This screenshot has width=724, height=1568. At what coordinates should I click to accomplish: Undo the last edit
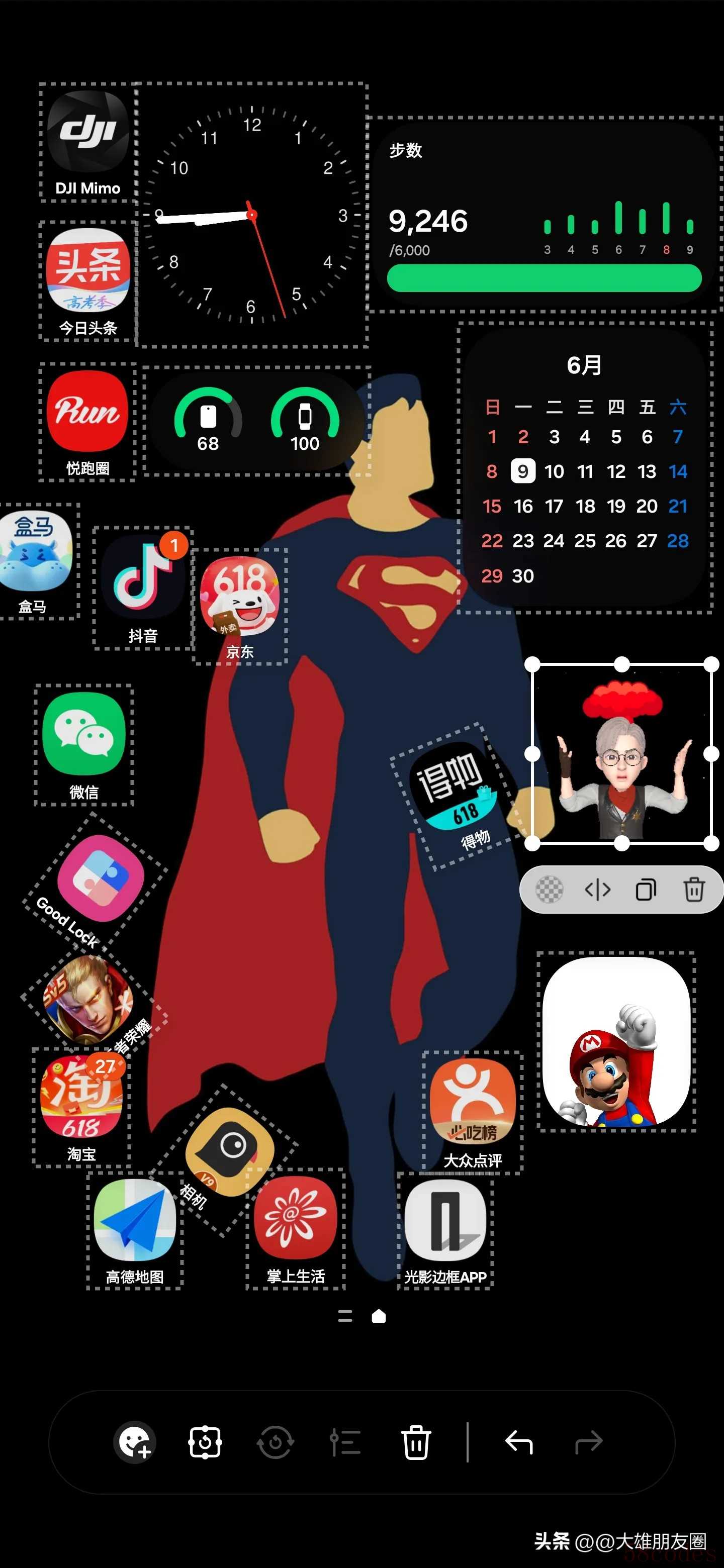[x=519, y=1442]
